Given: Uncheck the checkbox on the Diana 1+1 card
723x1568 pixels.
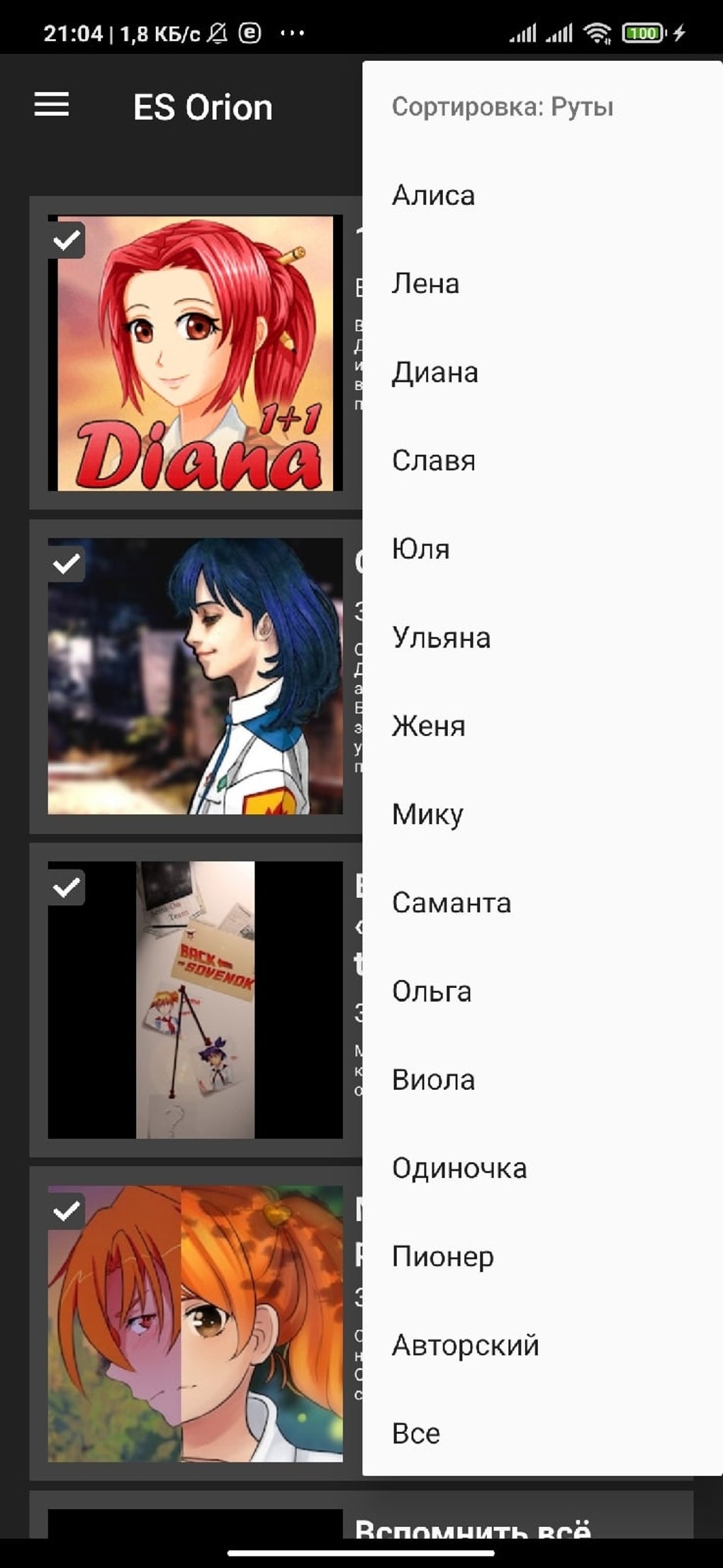Looking at the screenshot, I should (x=67, y=240).
